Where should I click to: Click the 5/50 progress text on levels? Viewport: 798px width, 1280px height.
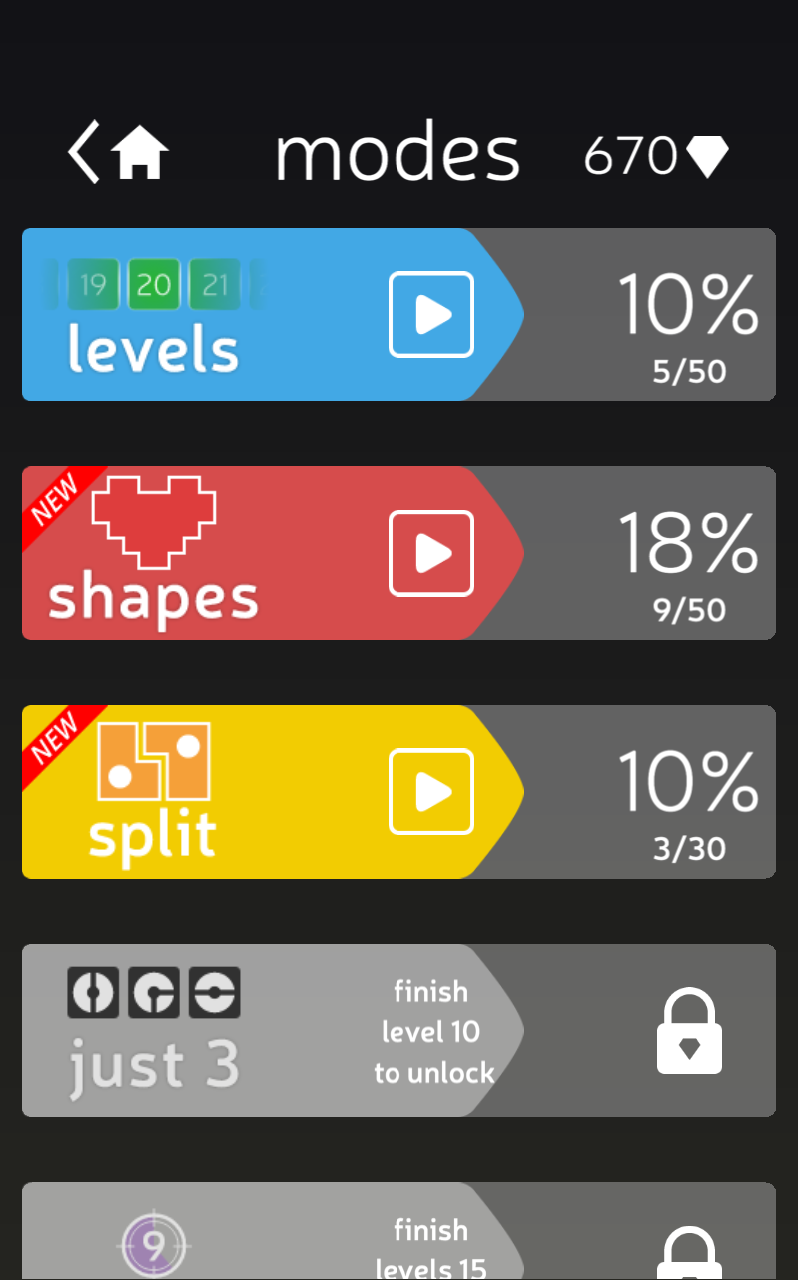coord(690,370)
